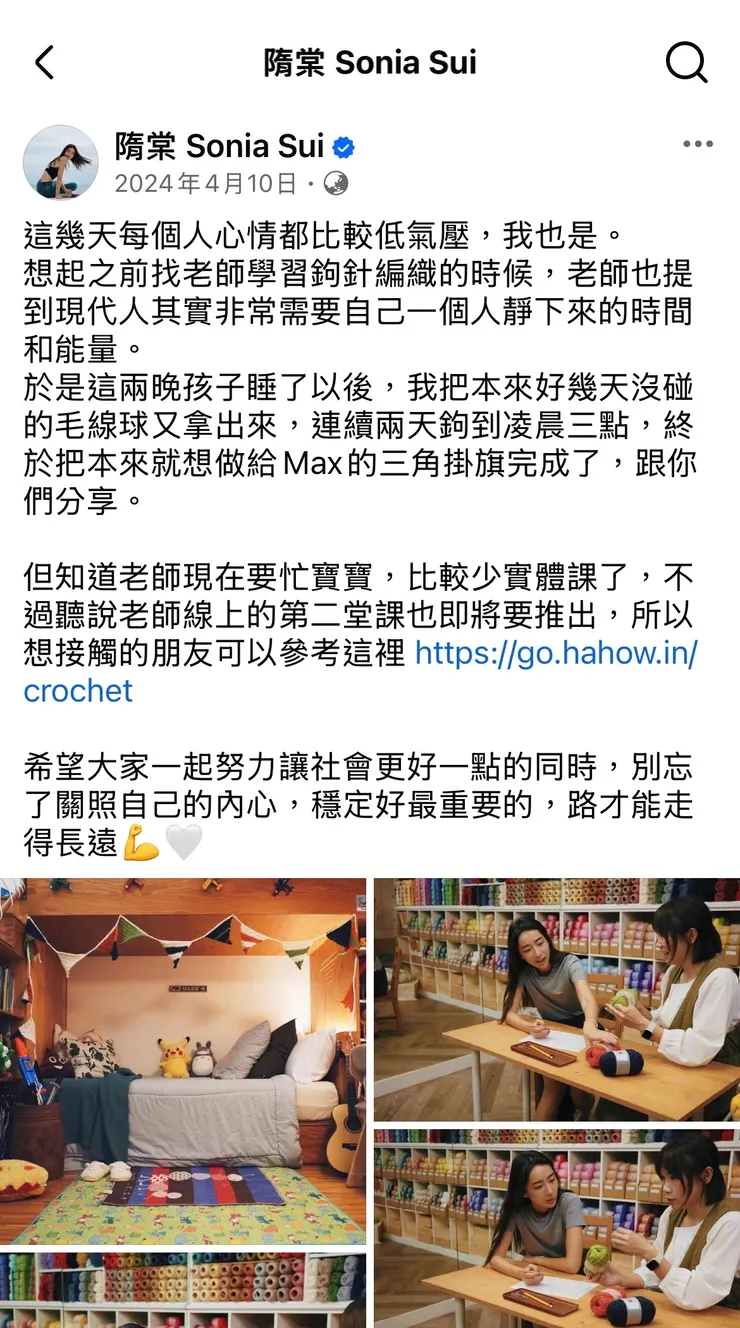Open the go.hahow.in/crochet link
Image resolution: width=740 pixels, height=1328 pixels.
(560, 656)
